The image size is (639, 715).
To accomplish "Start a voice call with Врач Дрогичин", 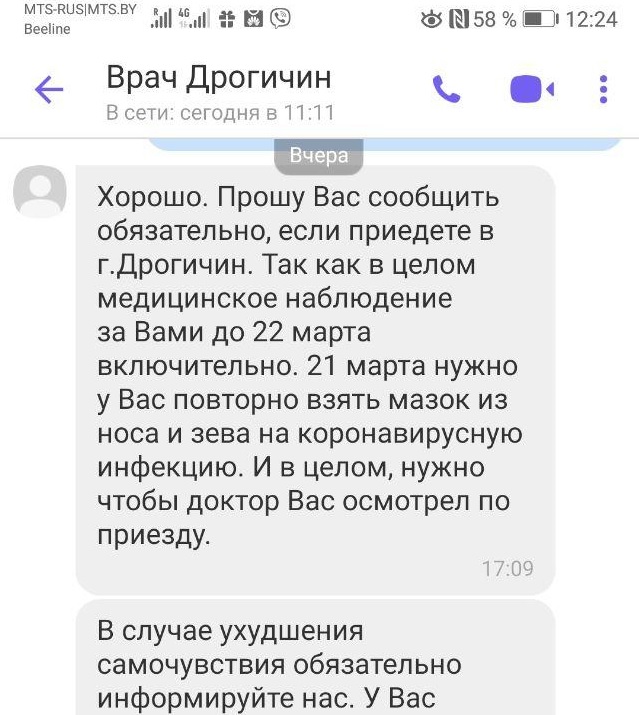I will [446, 89].
